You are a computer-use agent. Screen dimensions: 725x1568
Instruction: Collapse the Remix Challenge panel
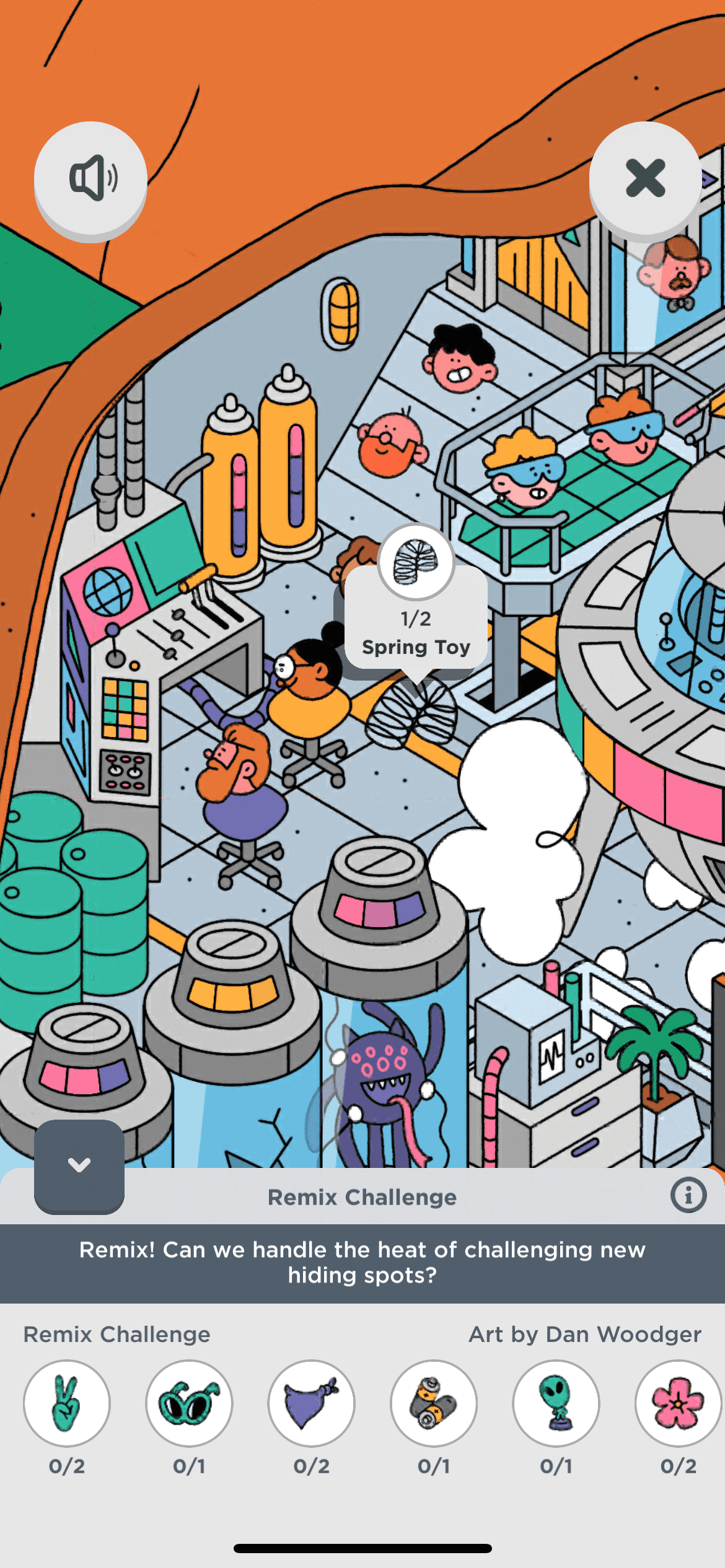(x=79, y=1165)
